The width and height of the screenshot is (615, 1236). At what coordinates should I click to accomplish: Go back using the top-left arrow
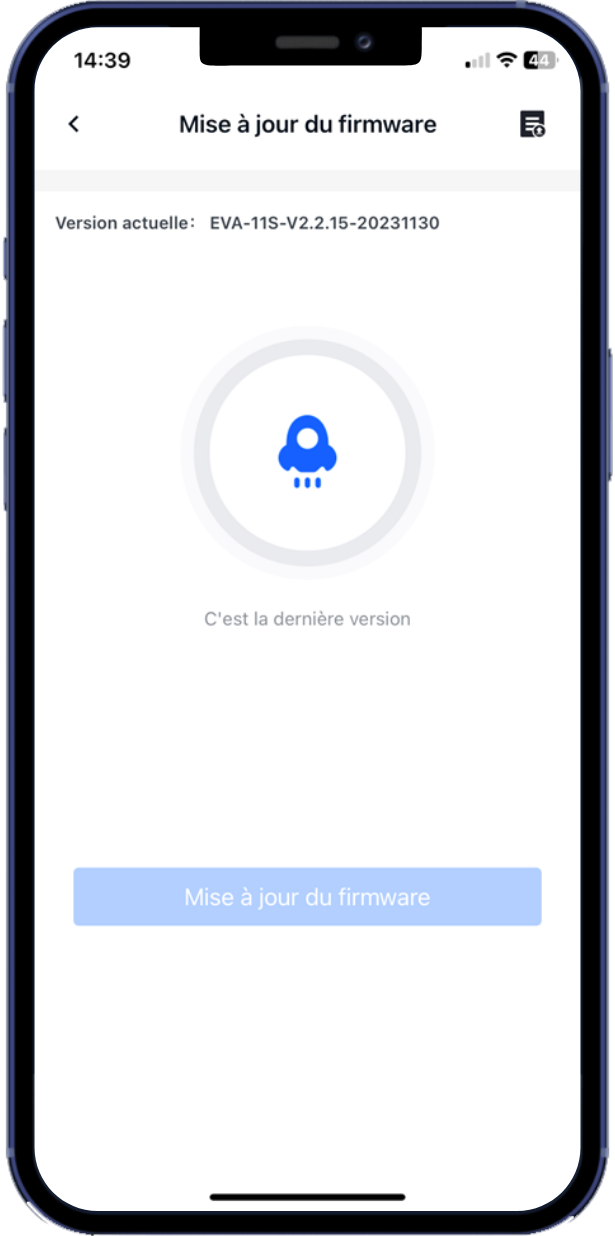(x=73, y=124)
